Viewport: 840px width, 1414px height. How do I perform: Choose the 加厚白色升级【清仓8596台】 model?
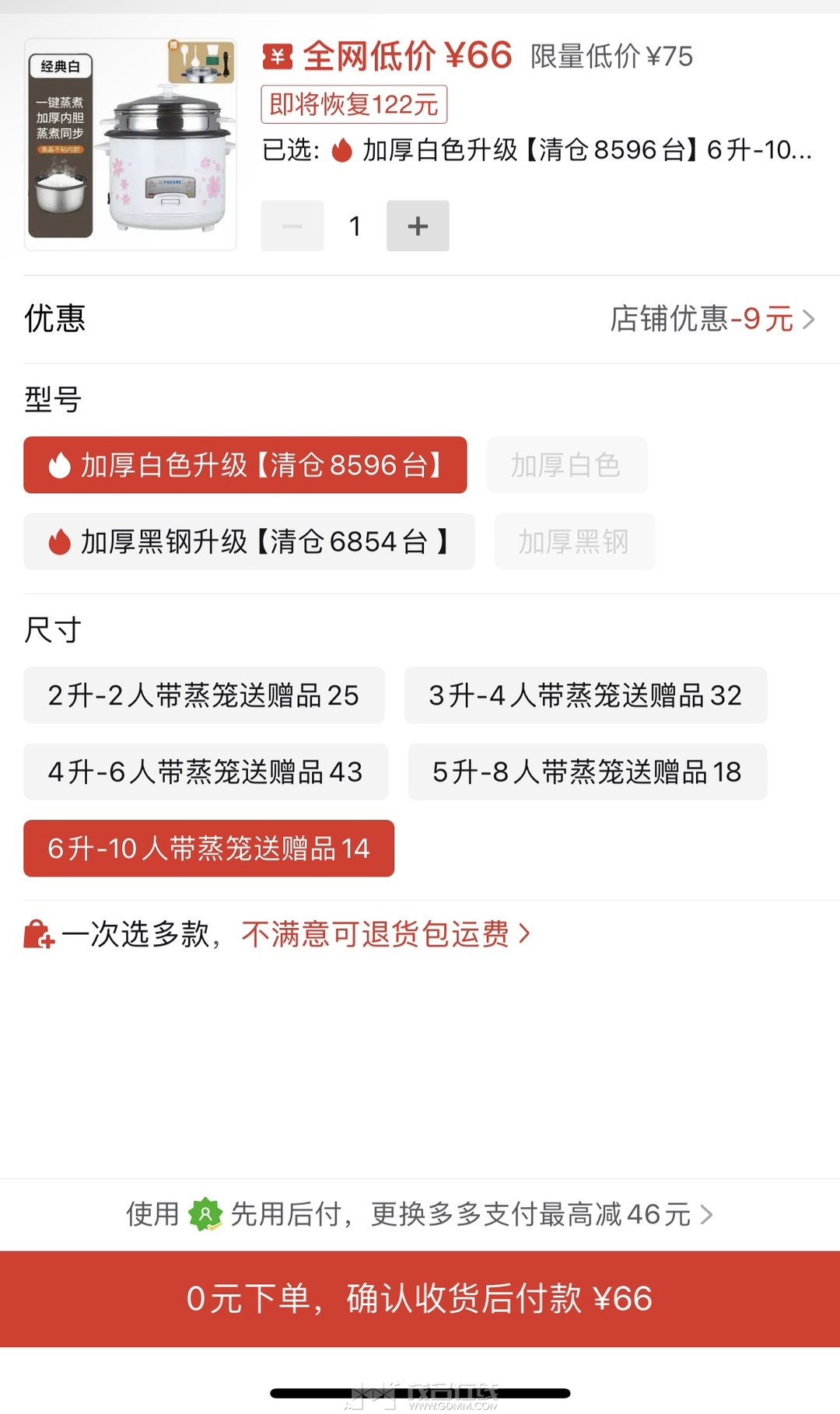[245, 465]
